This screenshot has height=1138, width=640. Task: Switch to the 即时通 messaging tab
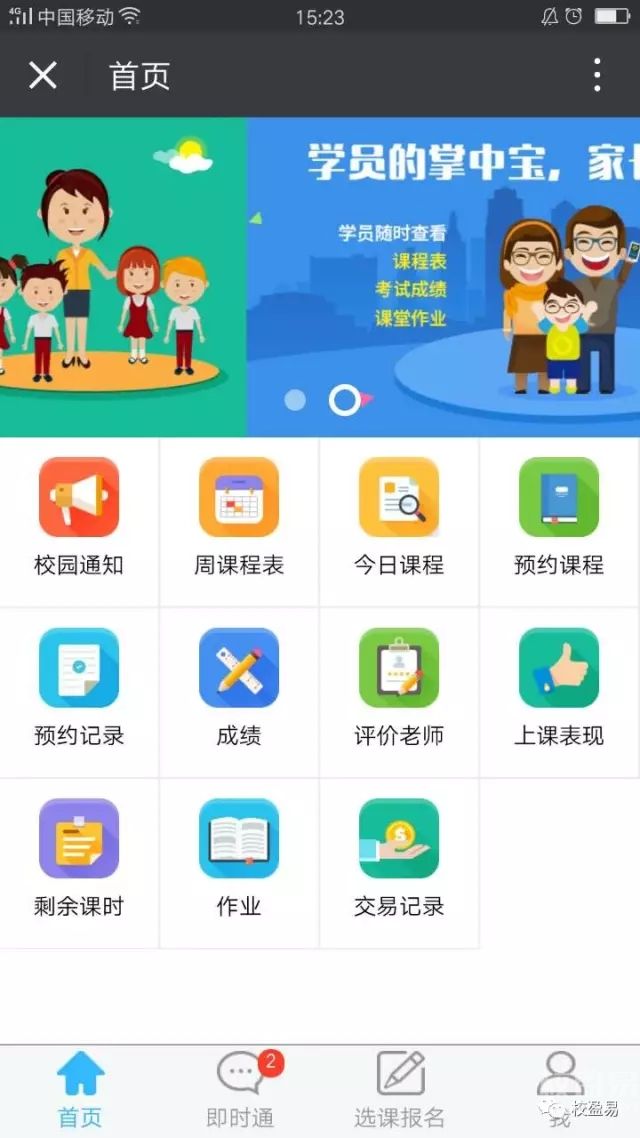coord(240,1090)
